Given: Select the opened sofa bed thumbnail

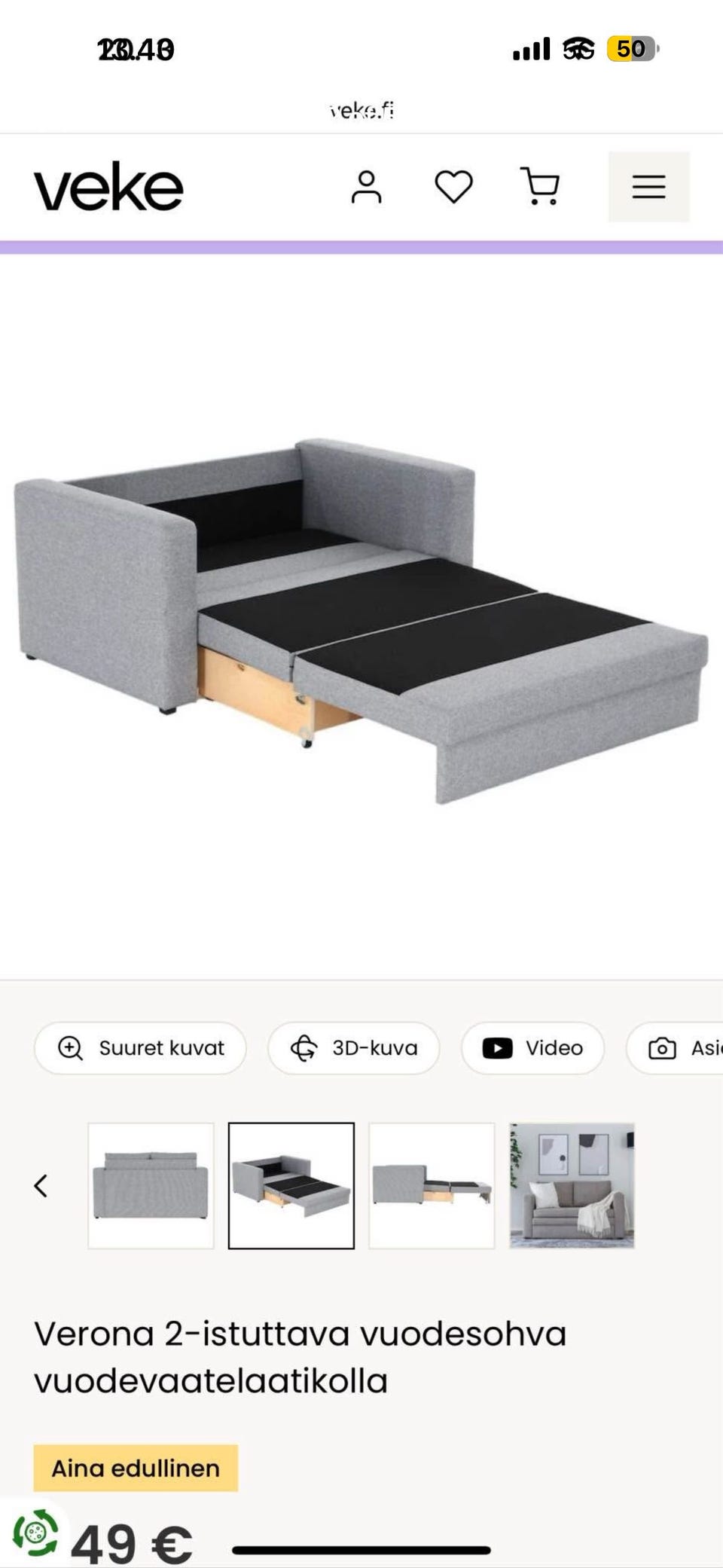Looking at the screenshot, I should pyautogui.click(x=291, y=1185).
